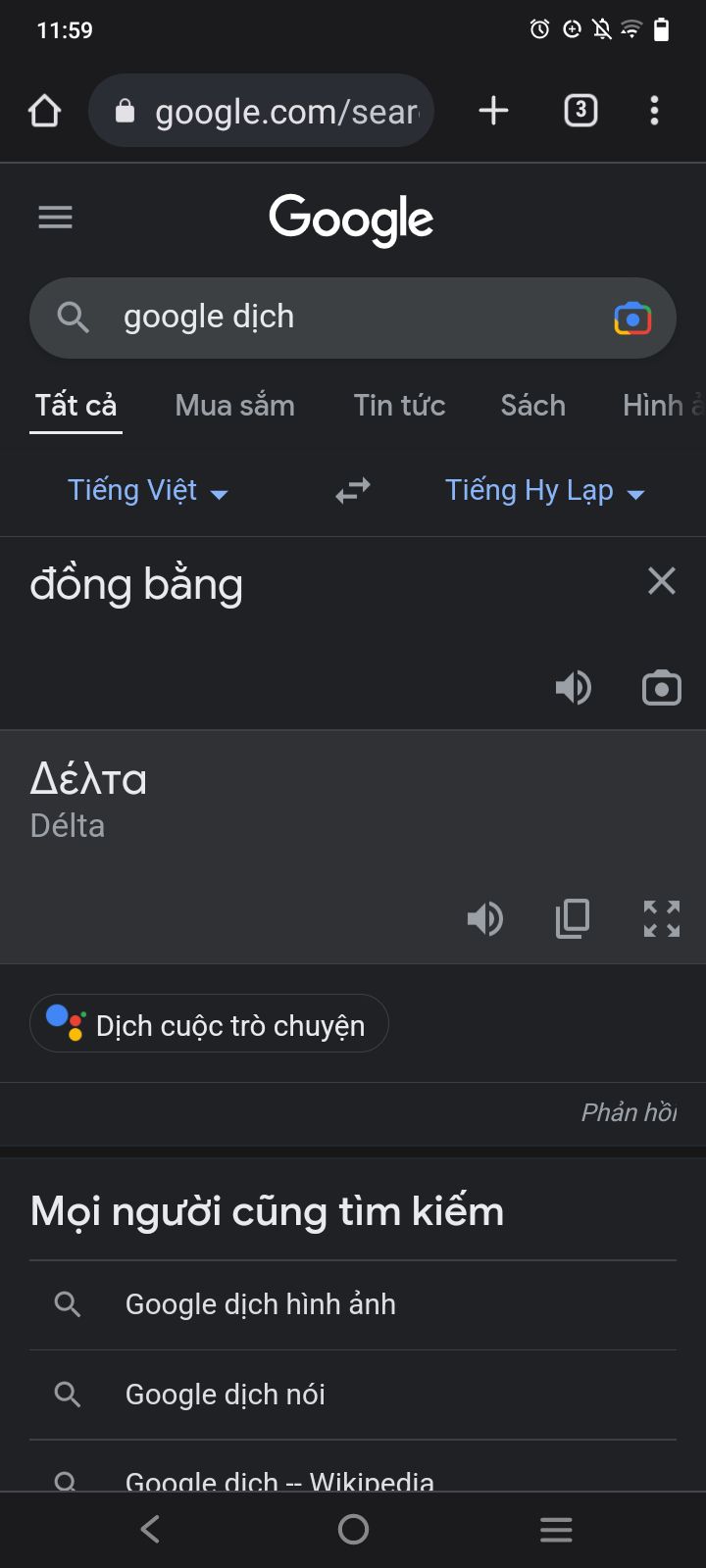
Task: Clear the entered text "đồng bằng"
Action: click(662, 581)
